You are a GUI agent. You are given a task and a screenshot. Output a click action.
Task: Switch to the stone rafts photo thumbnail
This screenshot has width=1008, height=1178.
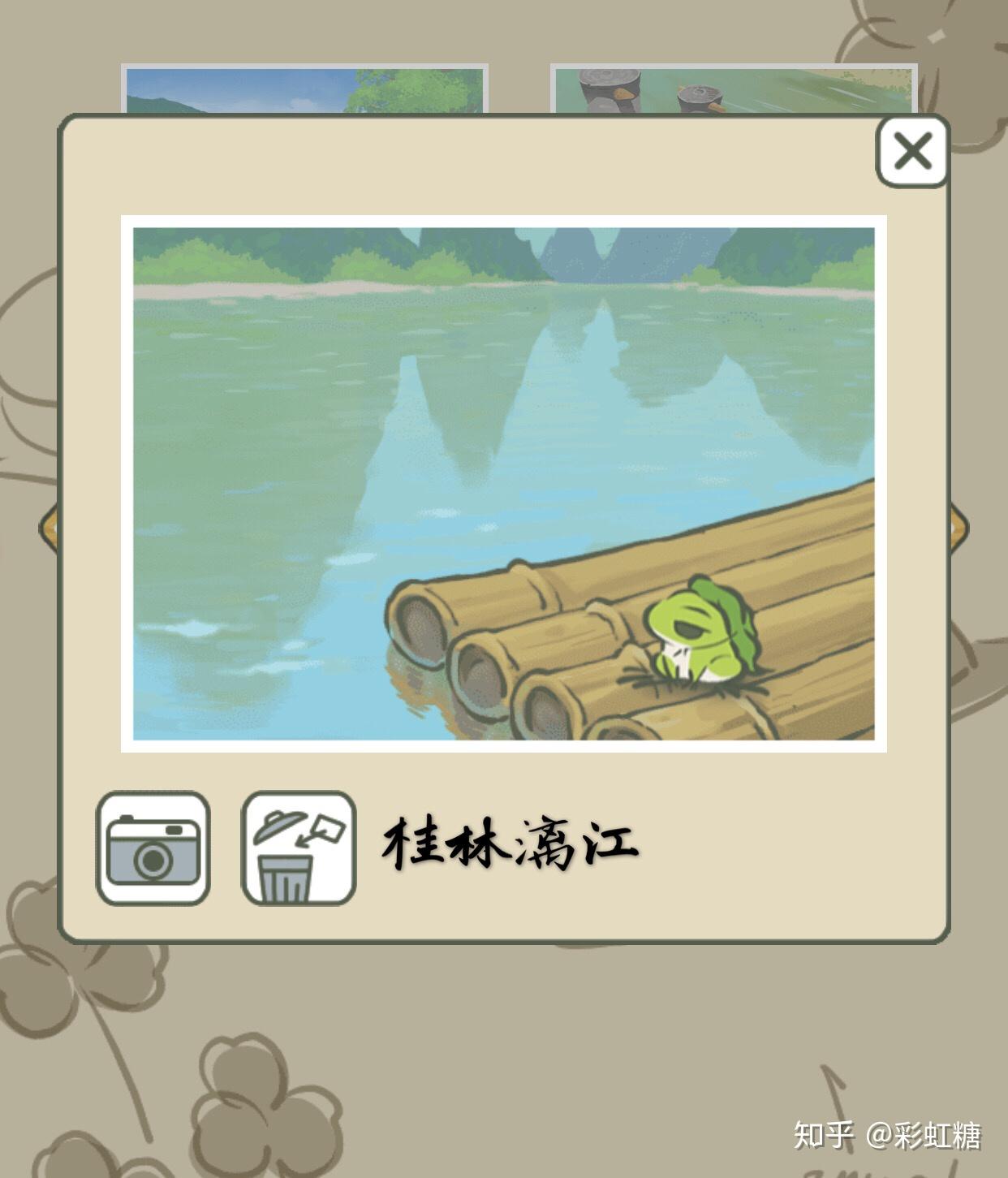tap(734, 85)
